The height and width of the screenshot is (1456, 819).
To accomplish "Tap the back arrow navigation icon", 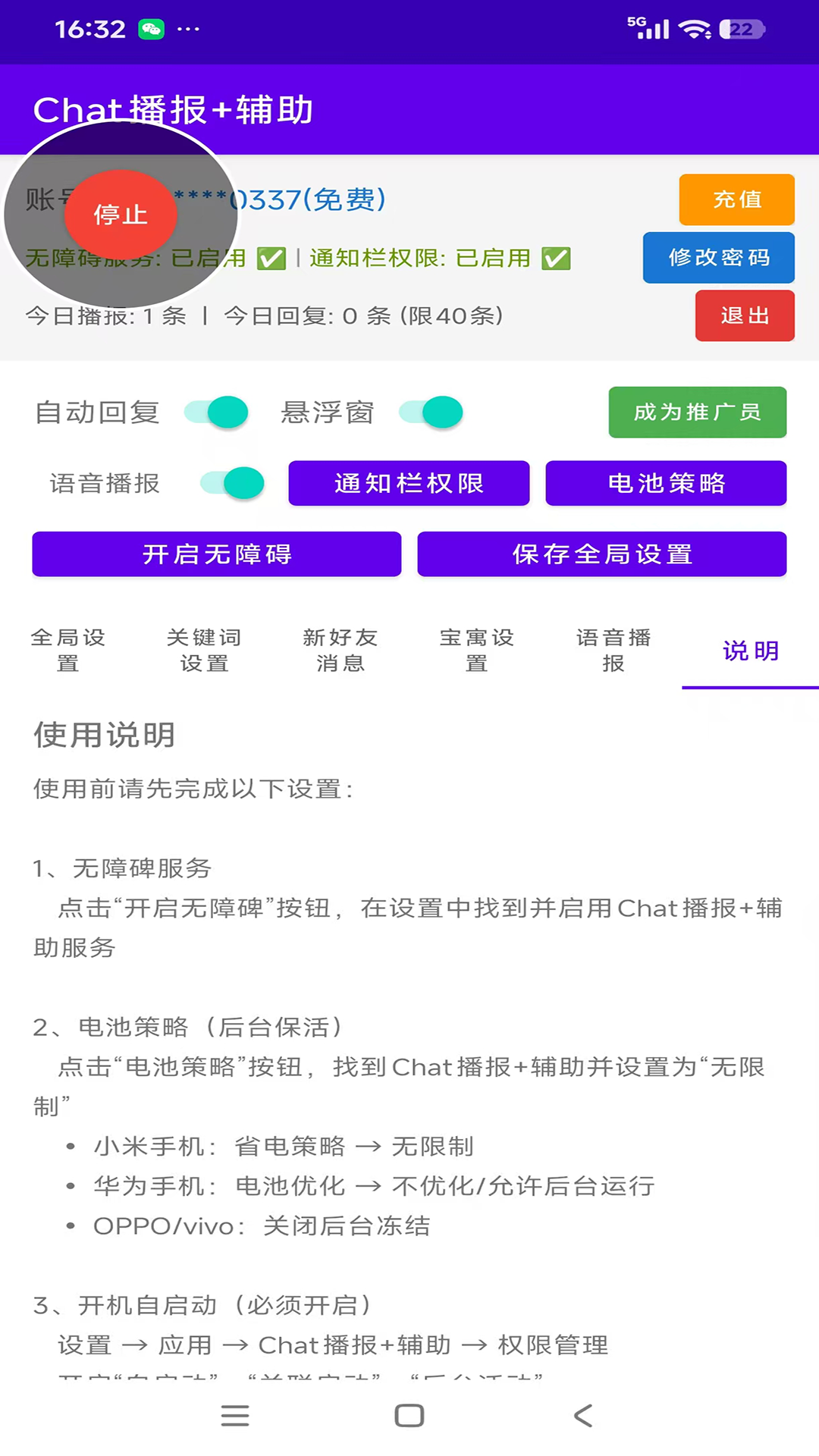I will 582,1415.
